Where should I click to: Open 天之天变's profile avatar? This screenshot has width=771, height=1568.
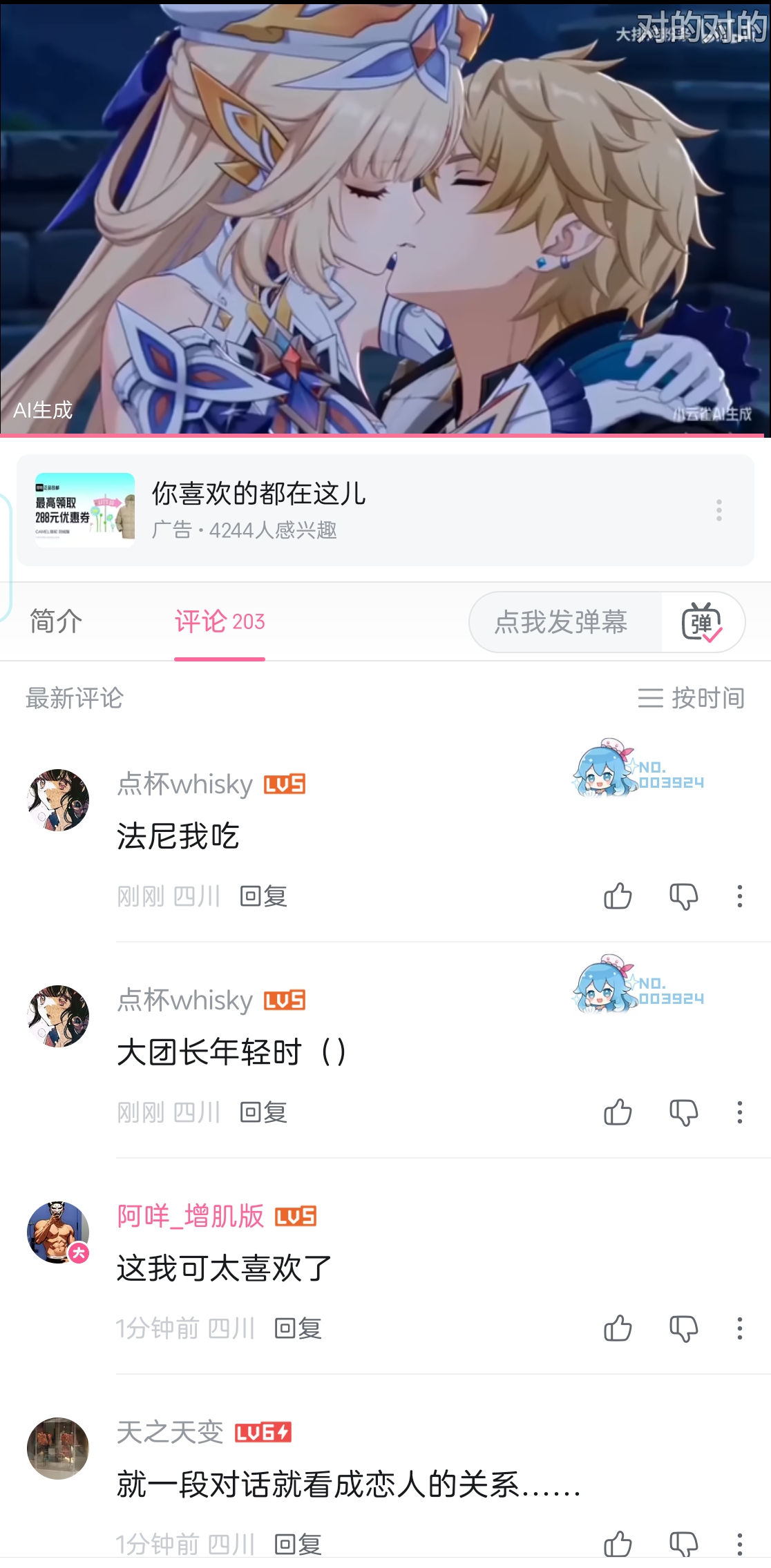click(x=58, y=1449)
